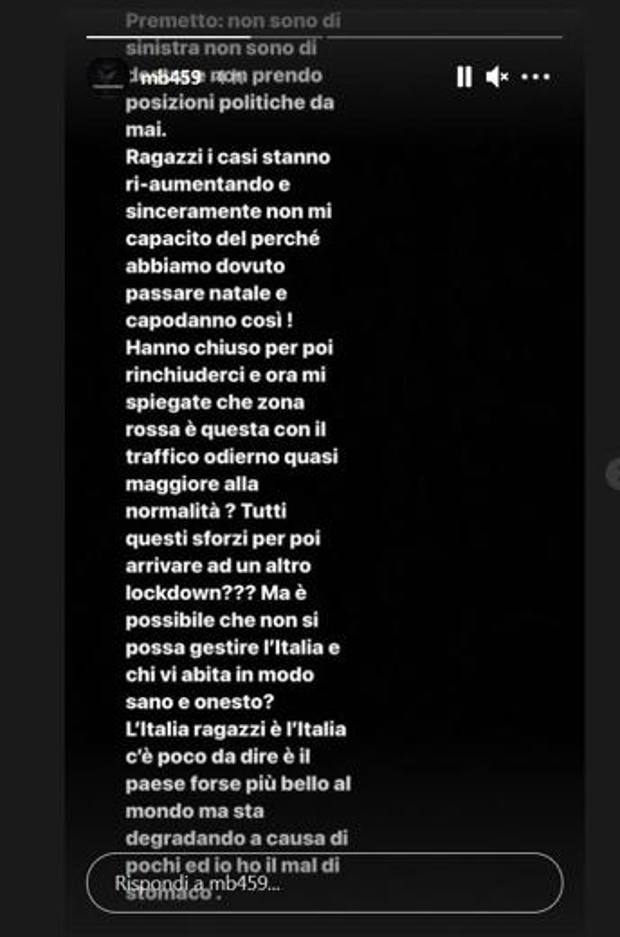Go to the next story with the arrow
This screenshot has height=937, width=620.
(x=614, y=473)
